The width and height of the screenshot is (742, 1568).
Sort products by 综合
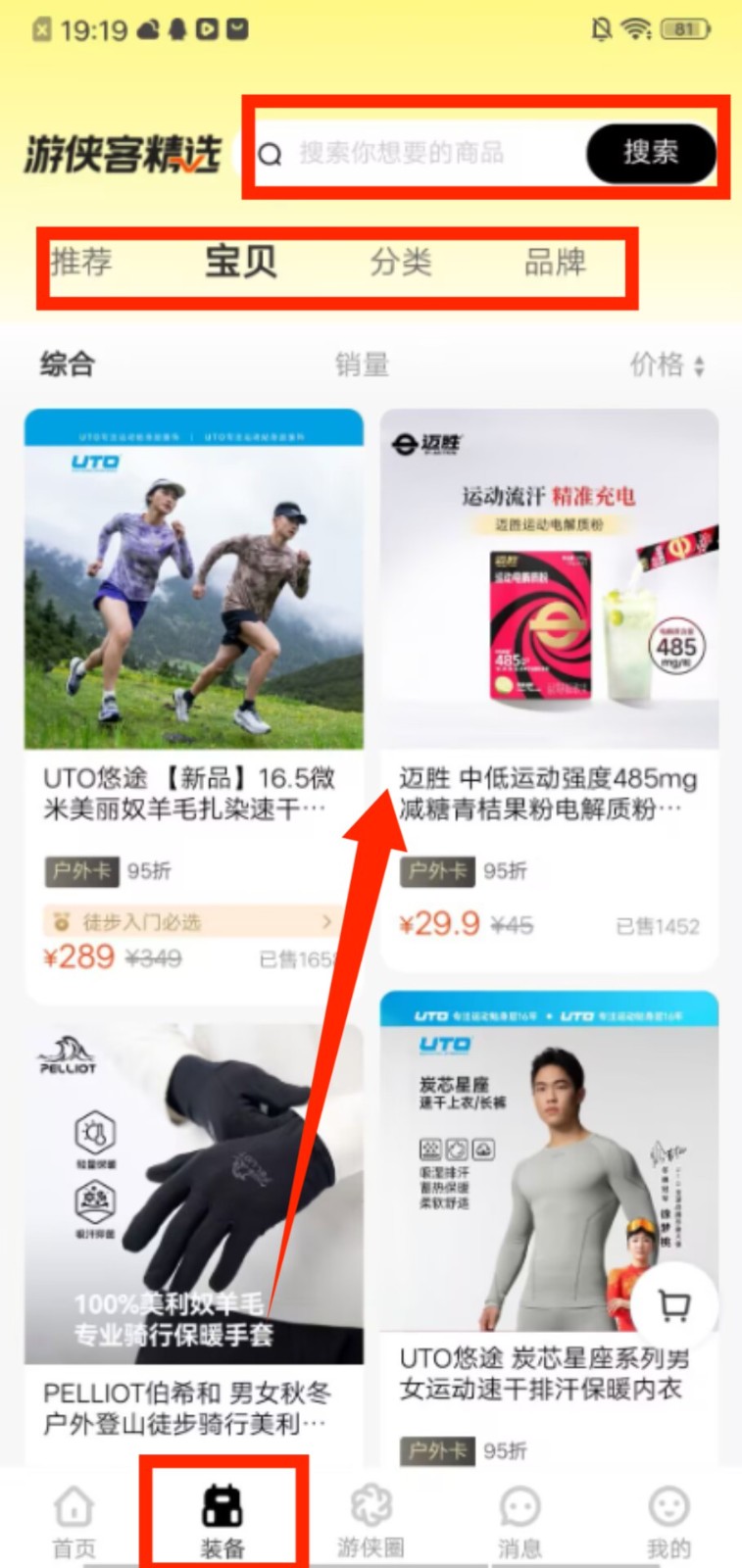click(67, 365)
